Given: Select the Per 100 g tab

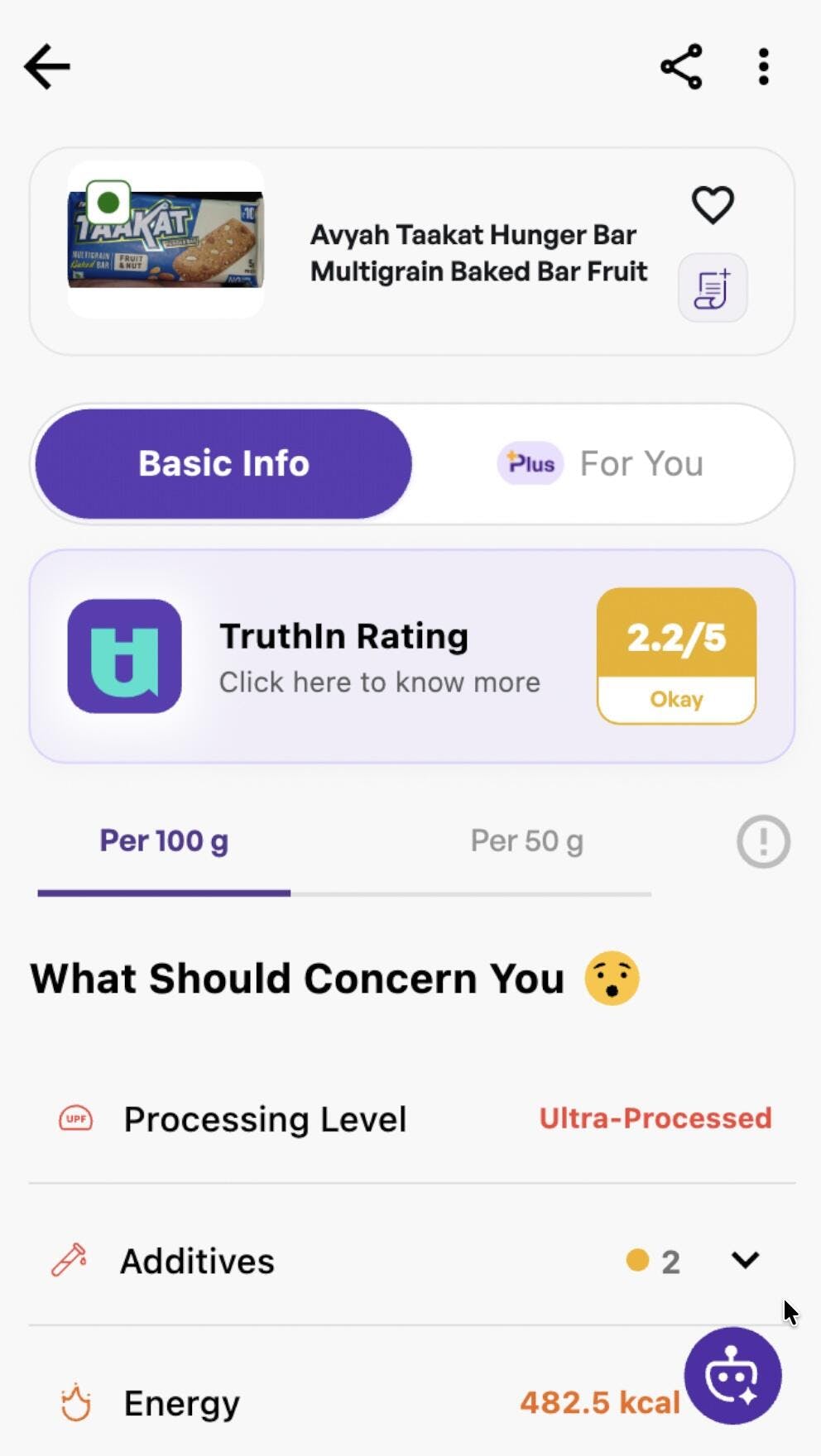Looking at the screenshot, I should (164, 841).
